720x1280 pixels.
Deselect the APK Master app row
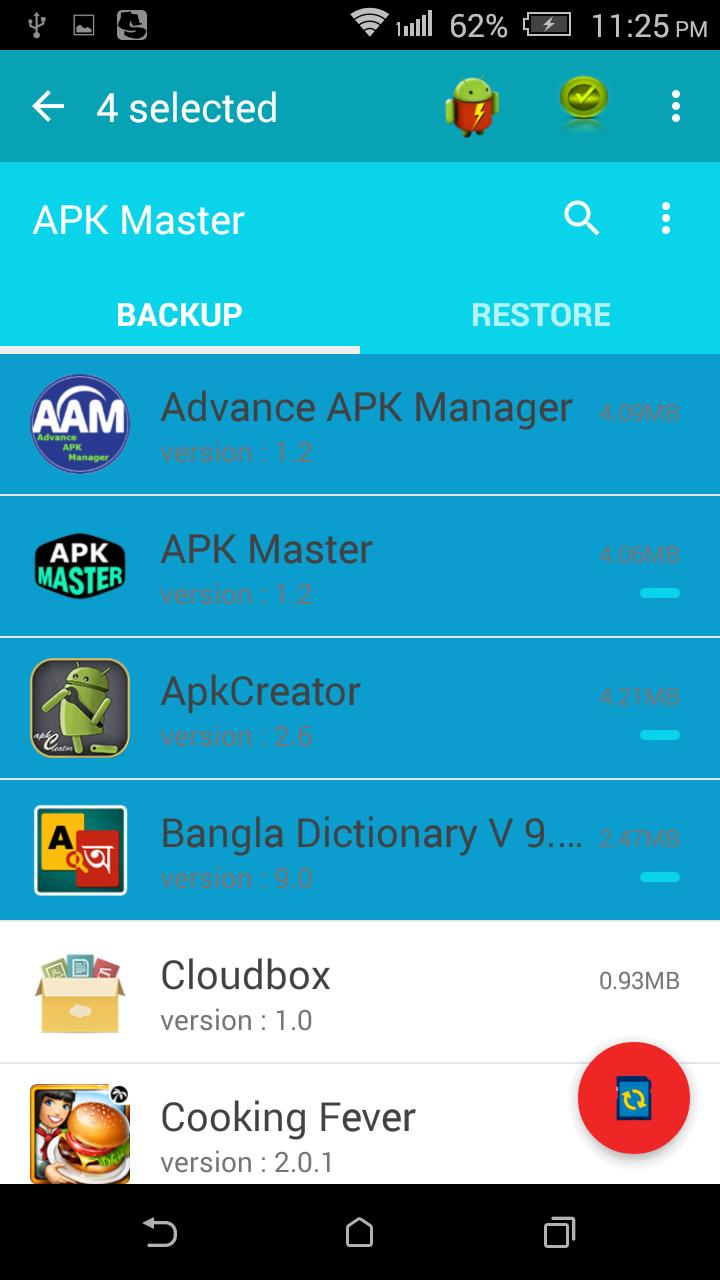click(x=360, y=567)
